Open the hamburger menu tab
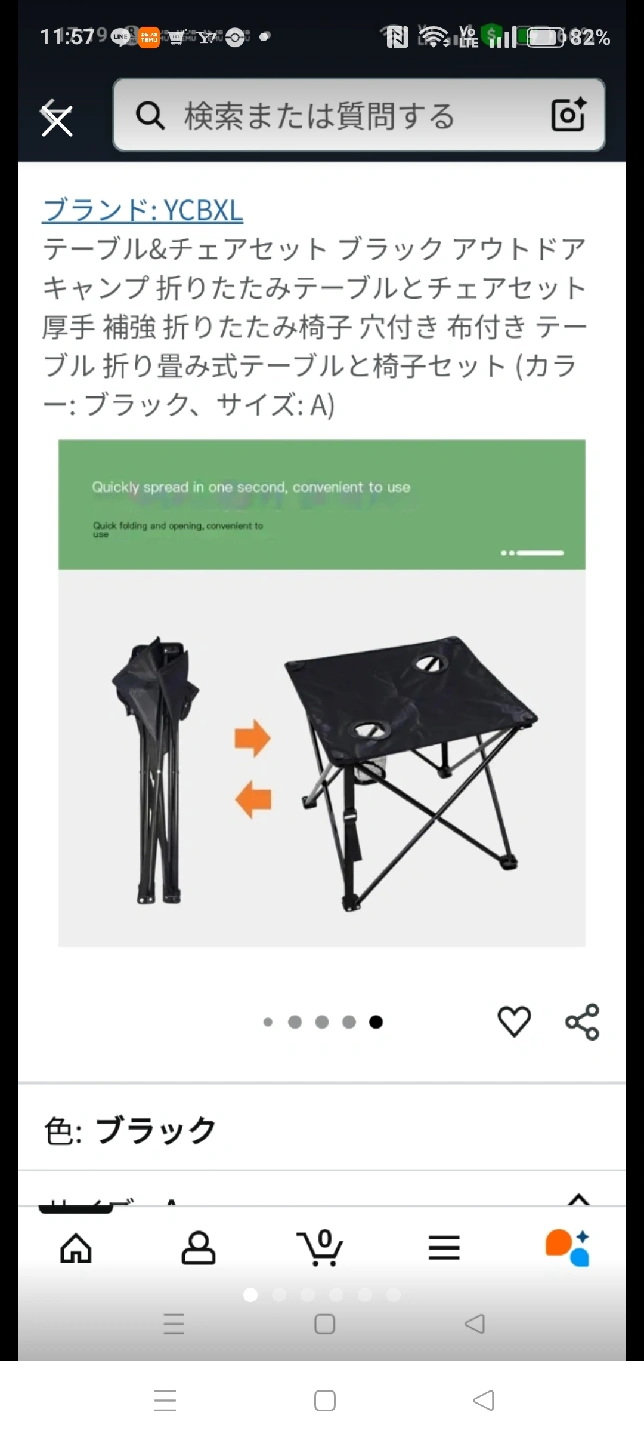The height and width of the screenshot is (1440, 644). 444,1247
